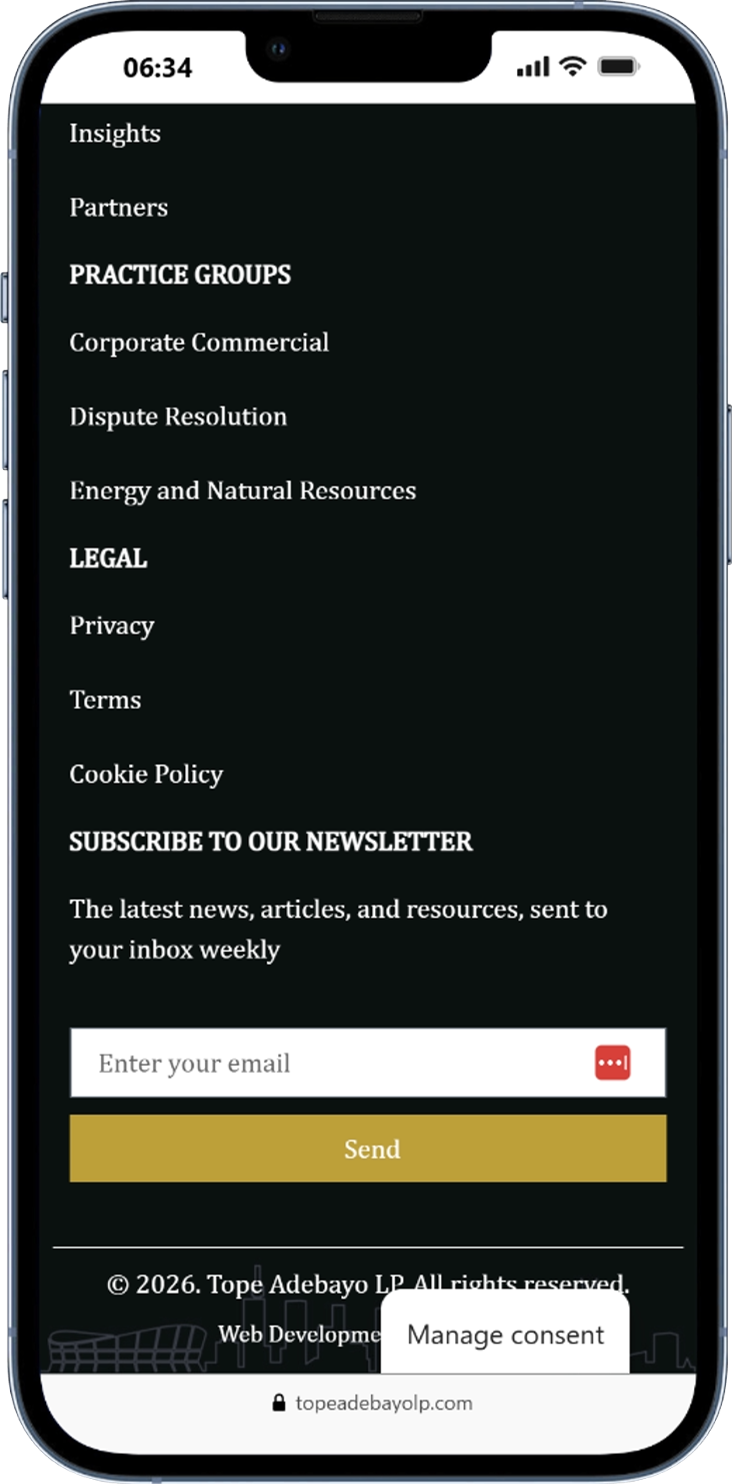View the Terms page
Viewport: 732px width, 1484px height.
[105, 700]
